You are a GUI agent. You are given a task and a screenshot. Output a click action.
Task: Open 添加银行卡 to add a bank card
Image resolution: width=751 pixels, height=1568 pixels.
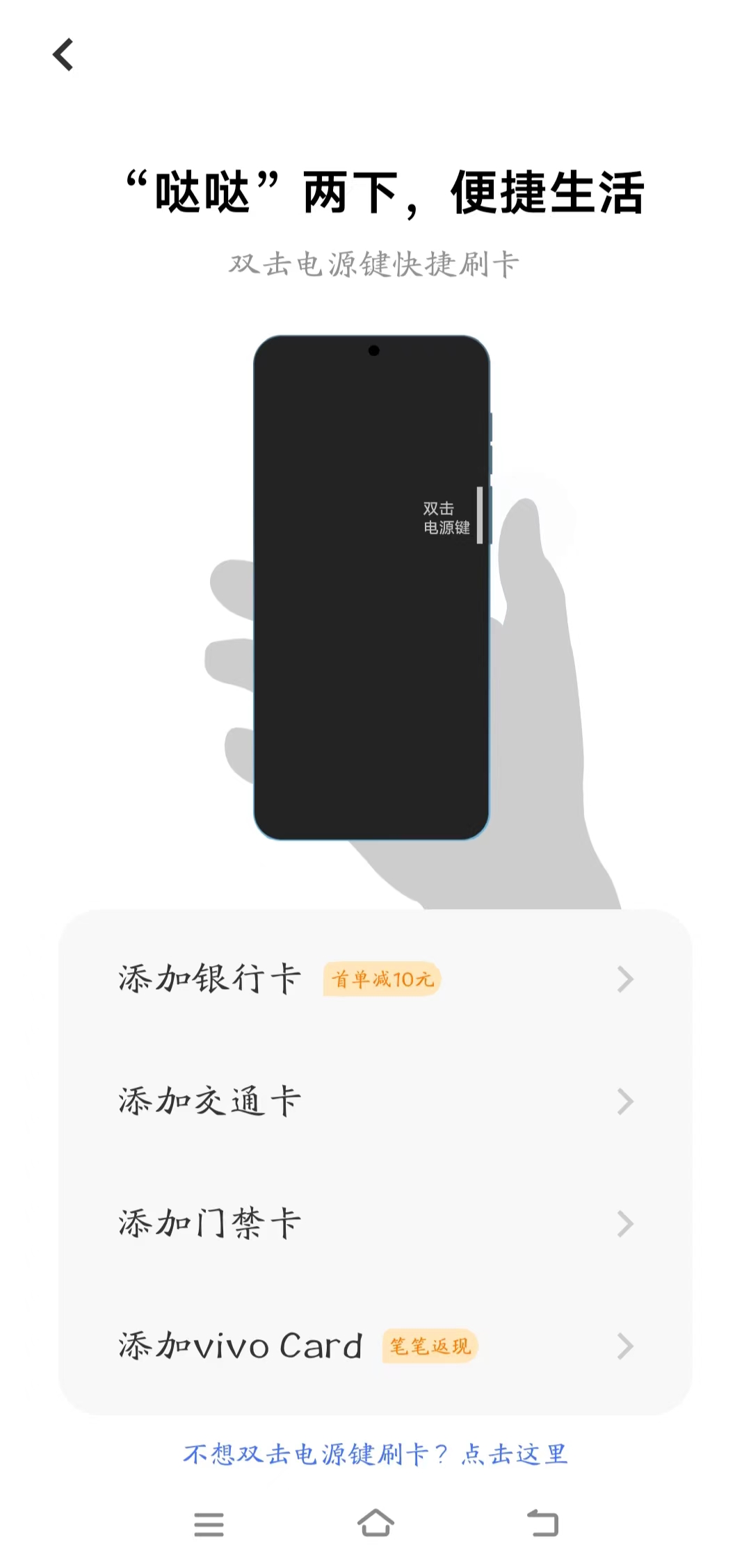click(375, 979)
